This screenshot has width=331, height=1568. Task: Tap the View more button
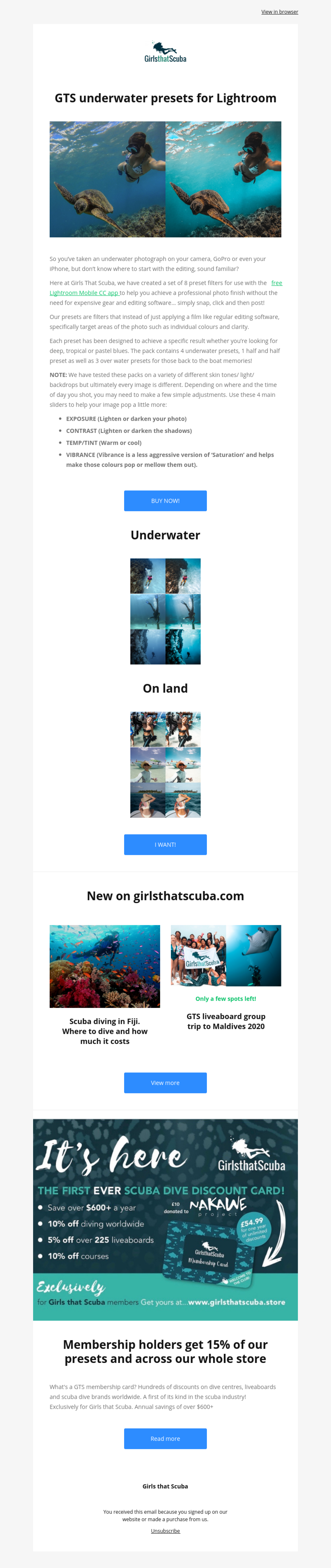(165, 1082)
